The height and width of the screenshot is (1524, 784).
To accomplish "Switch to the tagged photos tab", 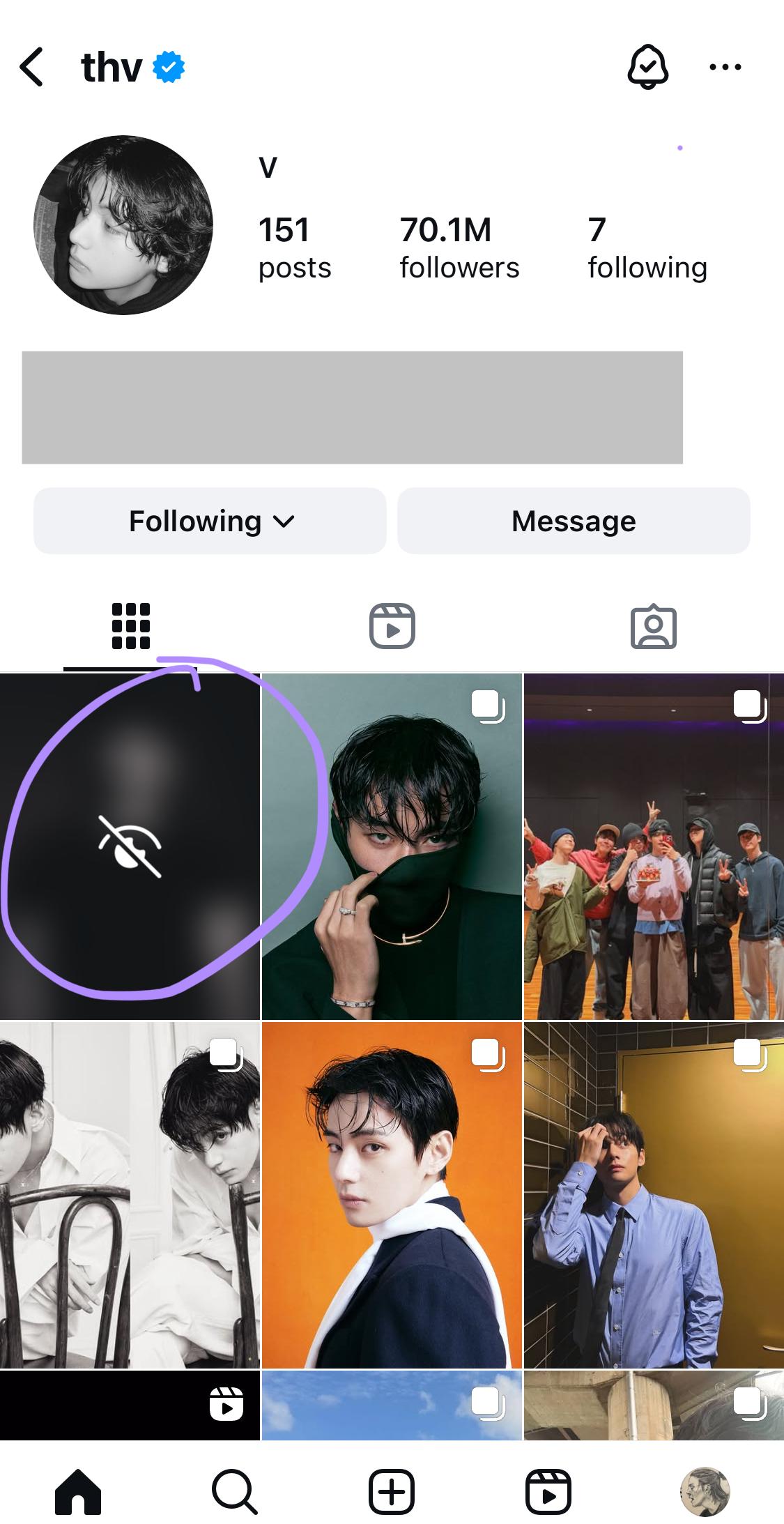I will coord(653,626).
